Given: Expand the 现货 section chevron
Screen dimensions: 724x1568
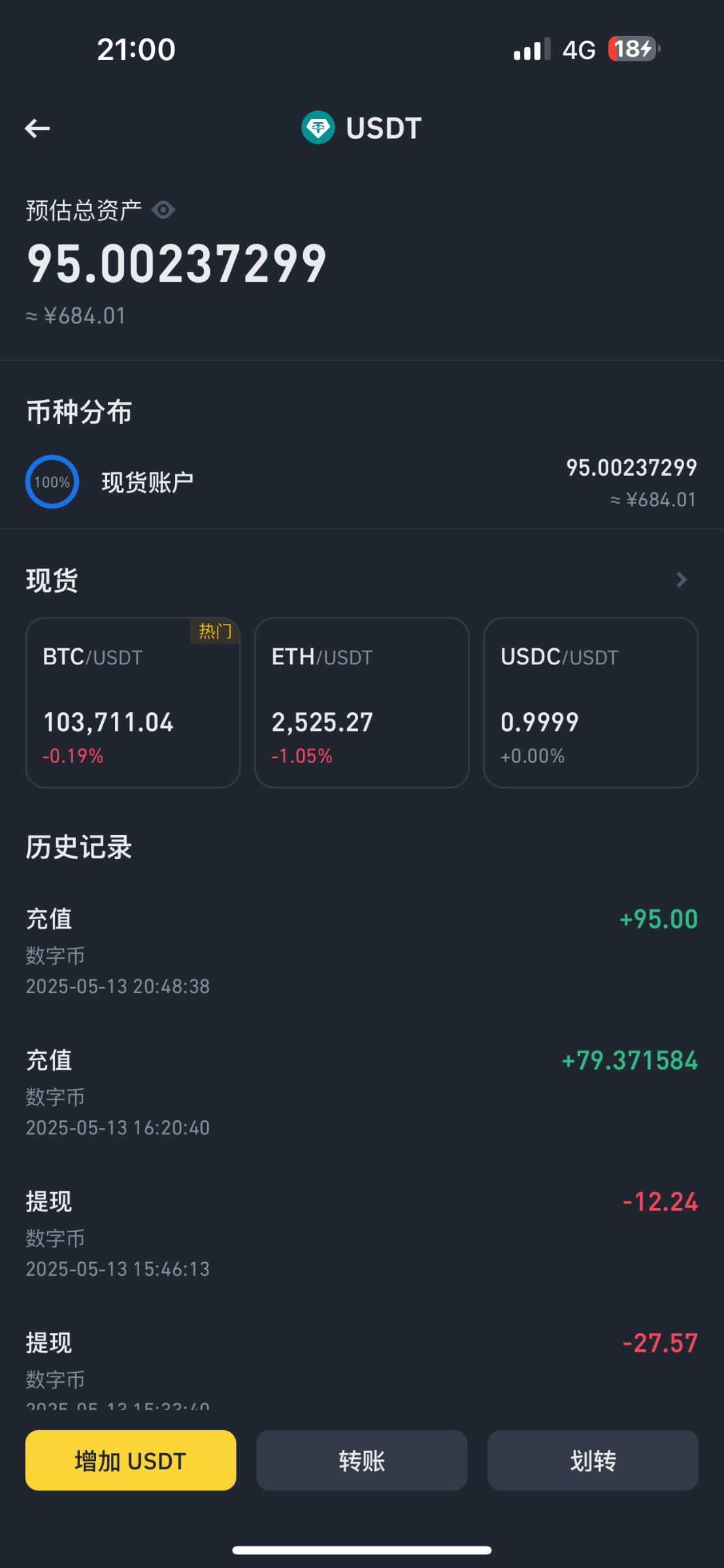Looking at the screenshot, I should (682, 580).
